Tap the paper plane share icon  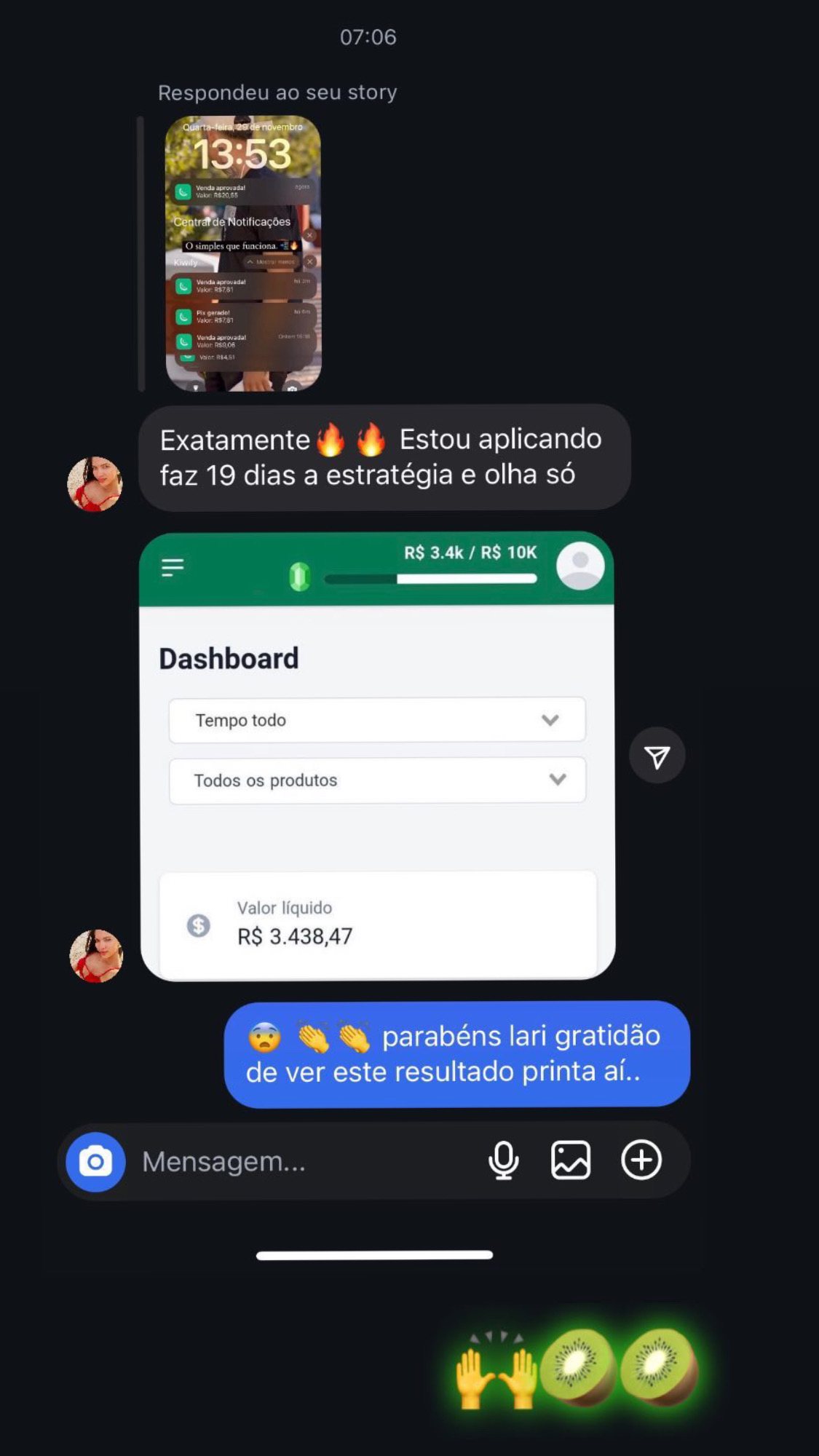click(657, 756)
